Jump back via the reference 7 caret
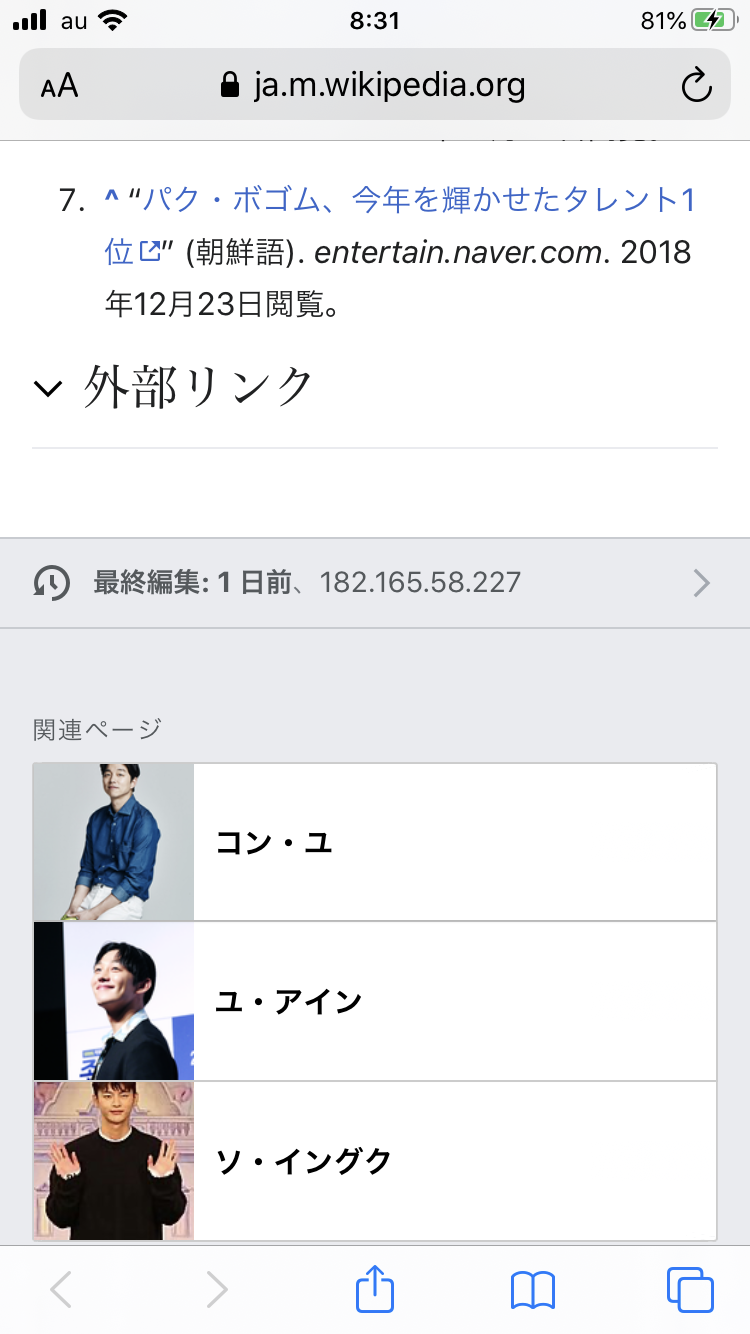 click(111, 199)
